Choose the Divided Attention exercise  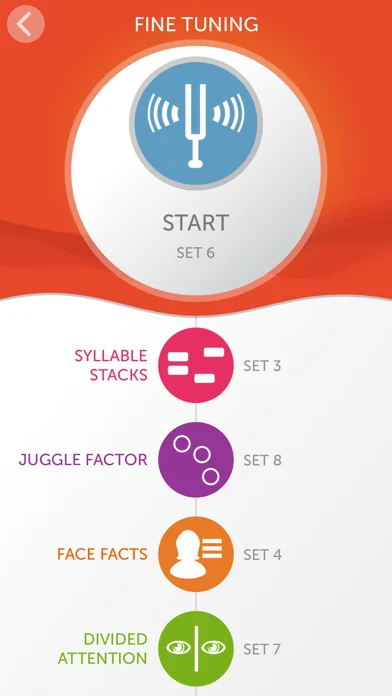pos(196,649)
